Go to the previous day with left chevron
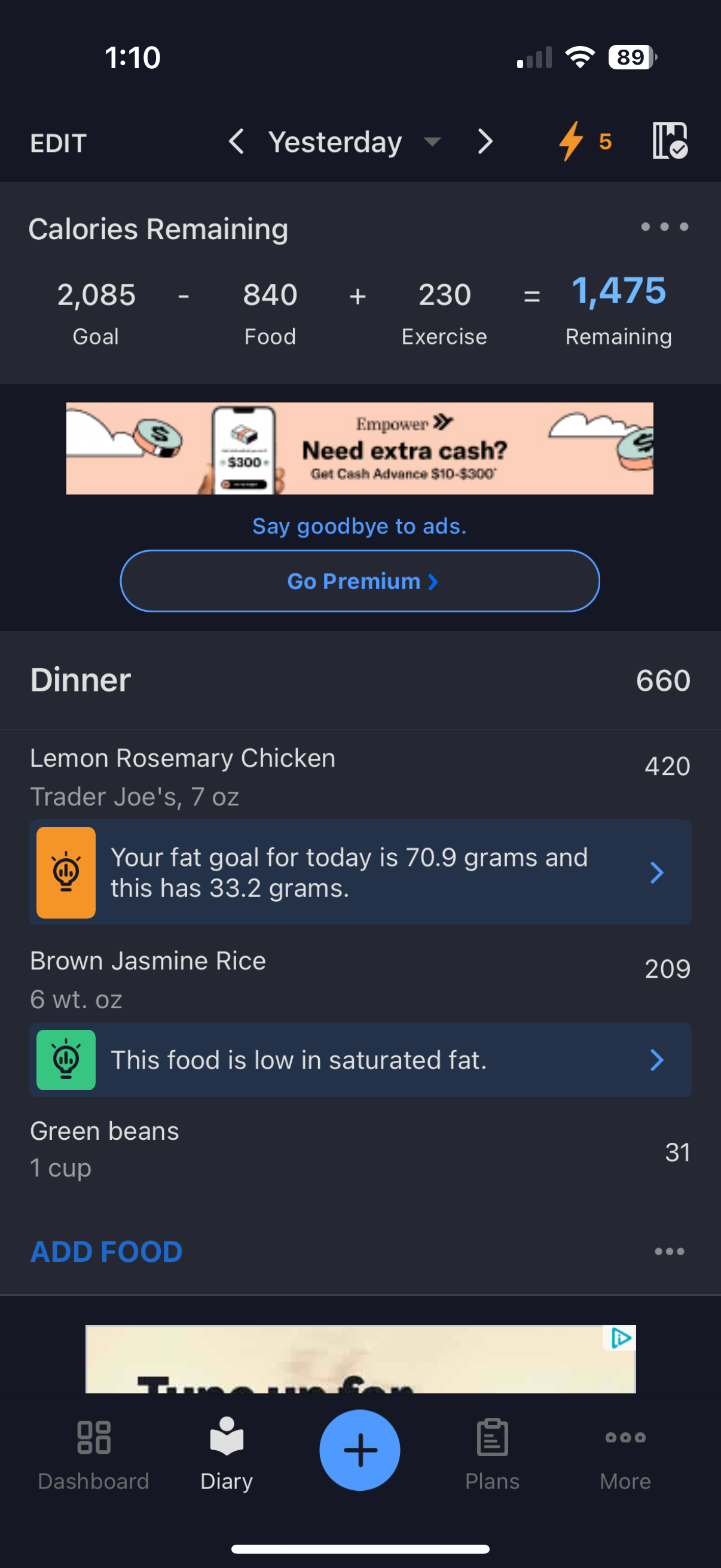Viewport: 721px width, 1568px height. [237, 142]
